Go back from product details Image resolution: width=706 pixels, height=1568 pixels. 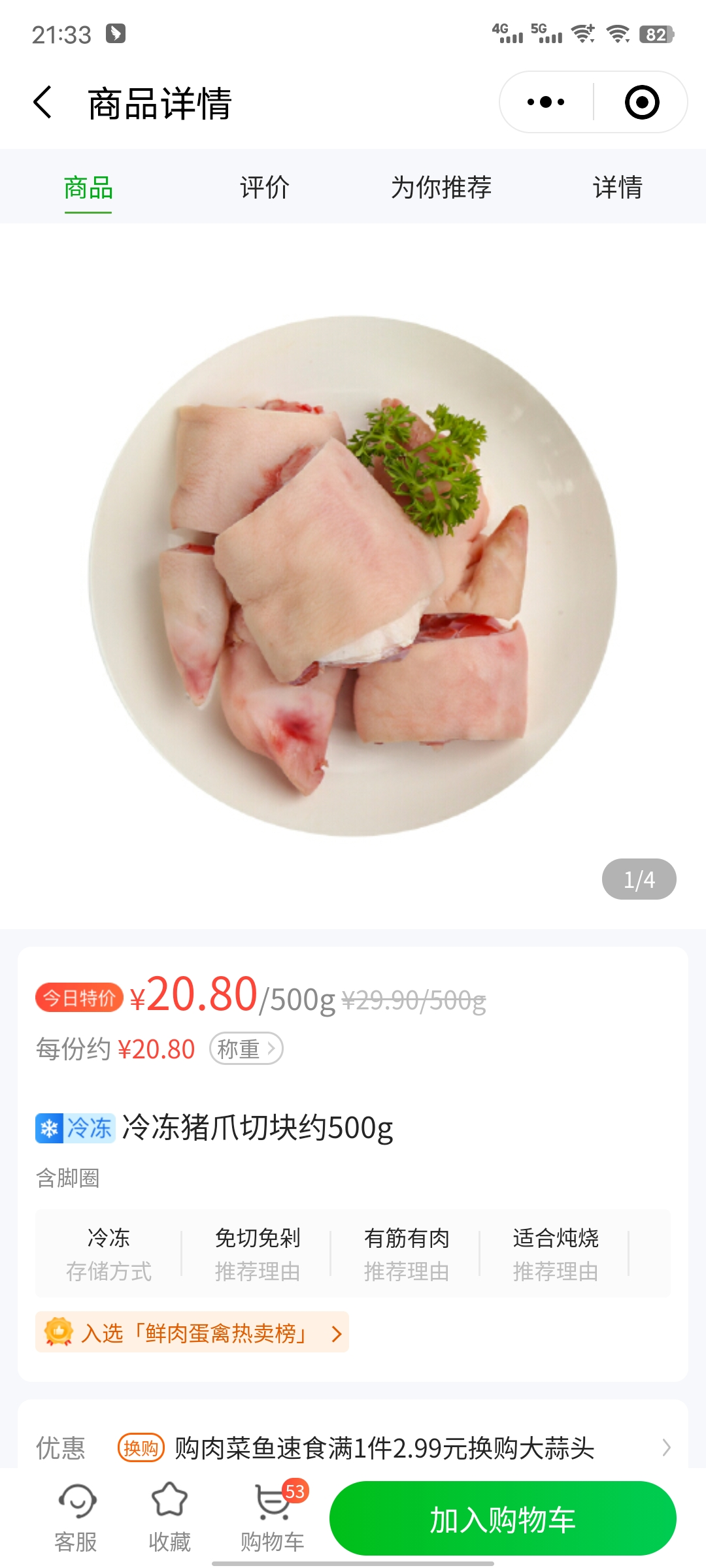click(x=43, y=103)
